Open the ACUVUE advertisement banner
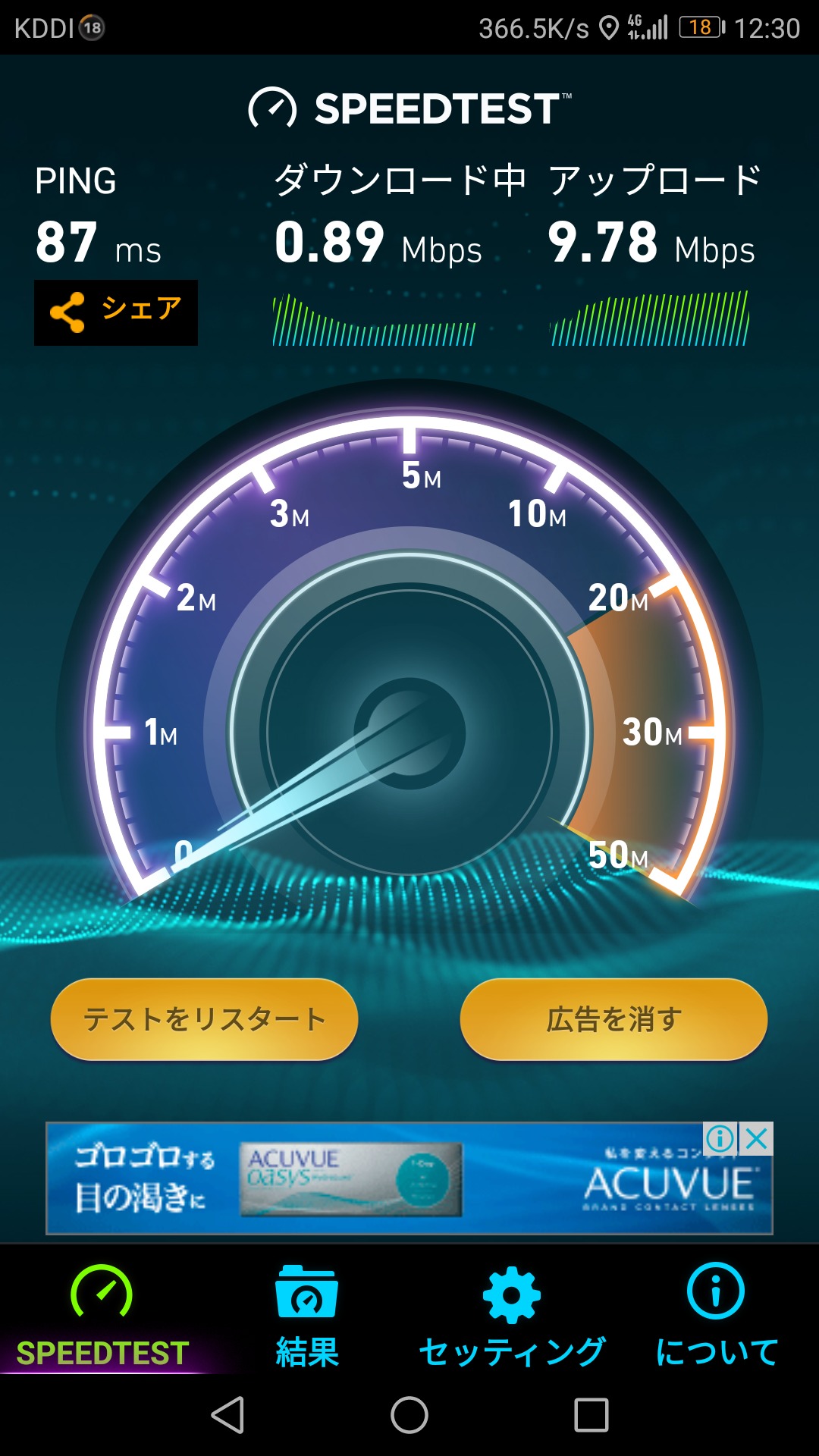Image resolution: width=819 pixels, height=1456 pixels. 379,1179
